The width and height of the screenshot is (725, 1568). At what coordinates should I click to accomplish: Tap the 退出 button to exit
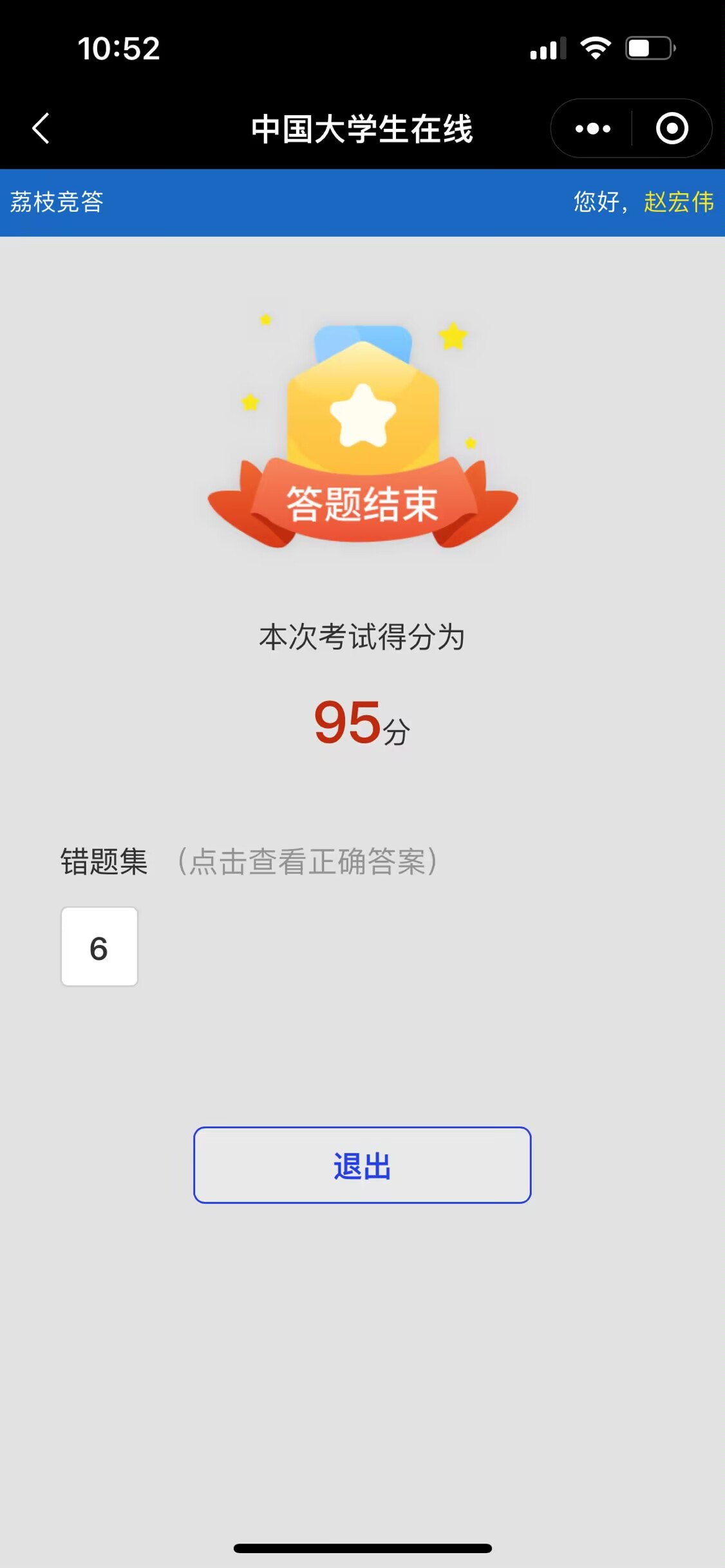(x=362, y=1165)
